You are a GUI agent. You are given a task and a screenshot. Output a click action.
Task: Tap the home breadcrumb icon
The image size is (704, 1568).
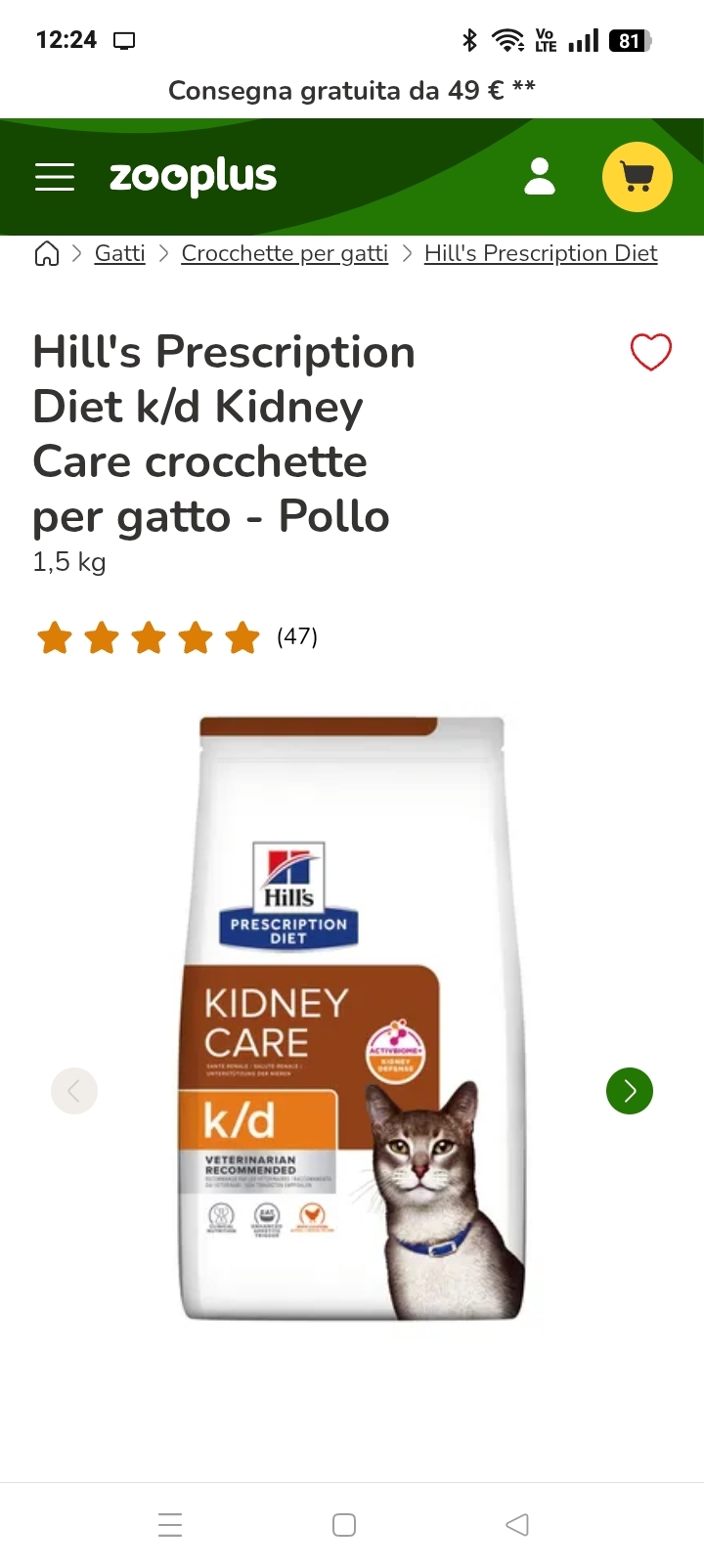[x=47, y=254]
